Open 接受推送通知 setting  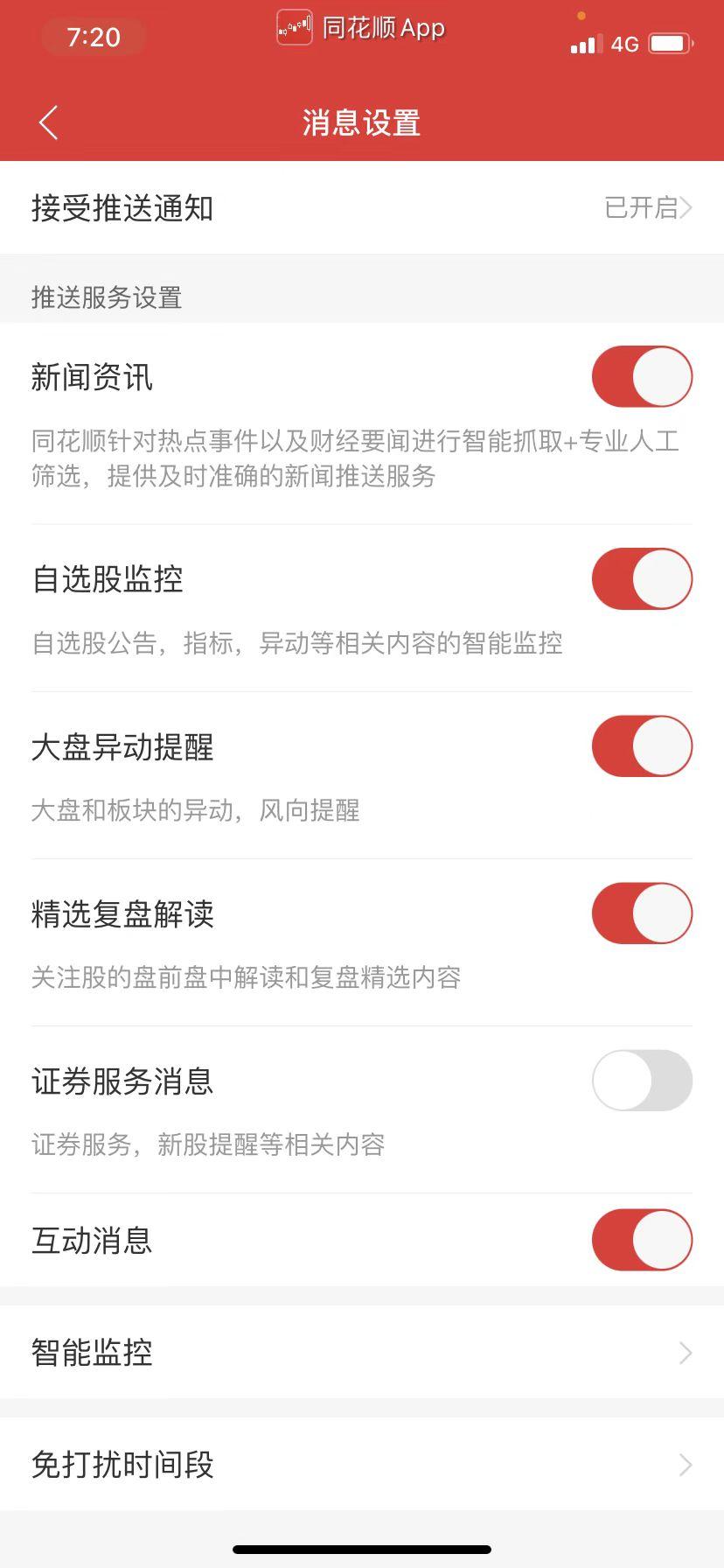click(362, 208)
